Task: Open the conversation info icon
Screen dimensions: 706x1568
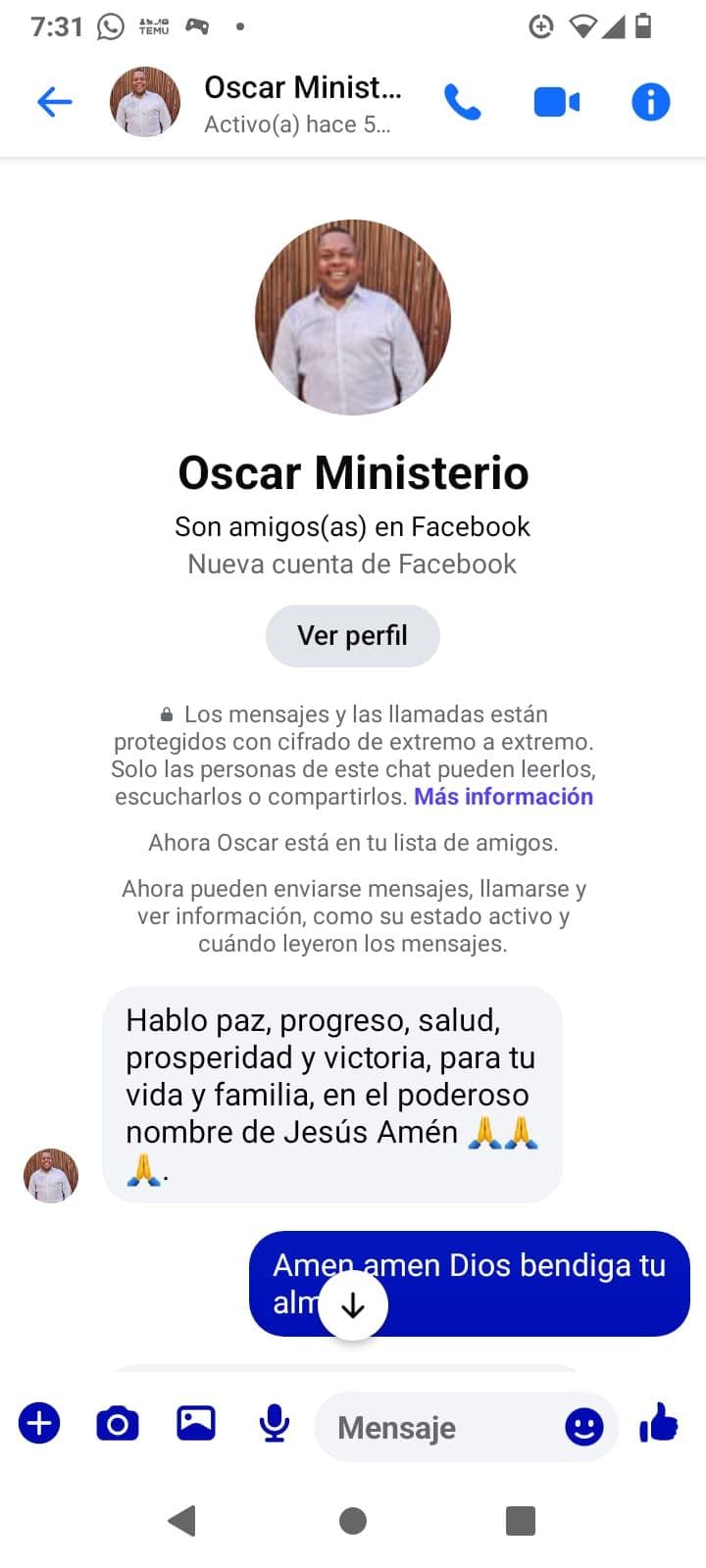Action: (x=650, y=102)
